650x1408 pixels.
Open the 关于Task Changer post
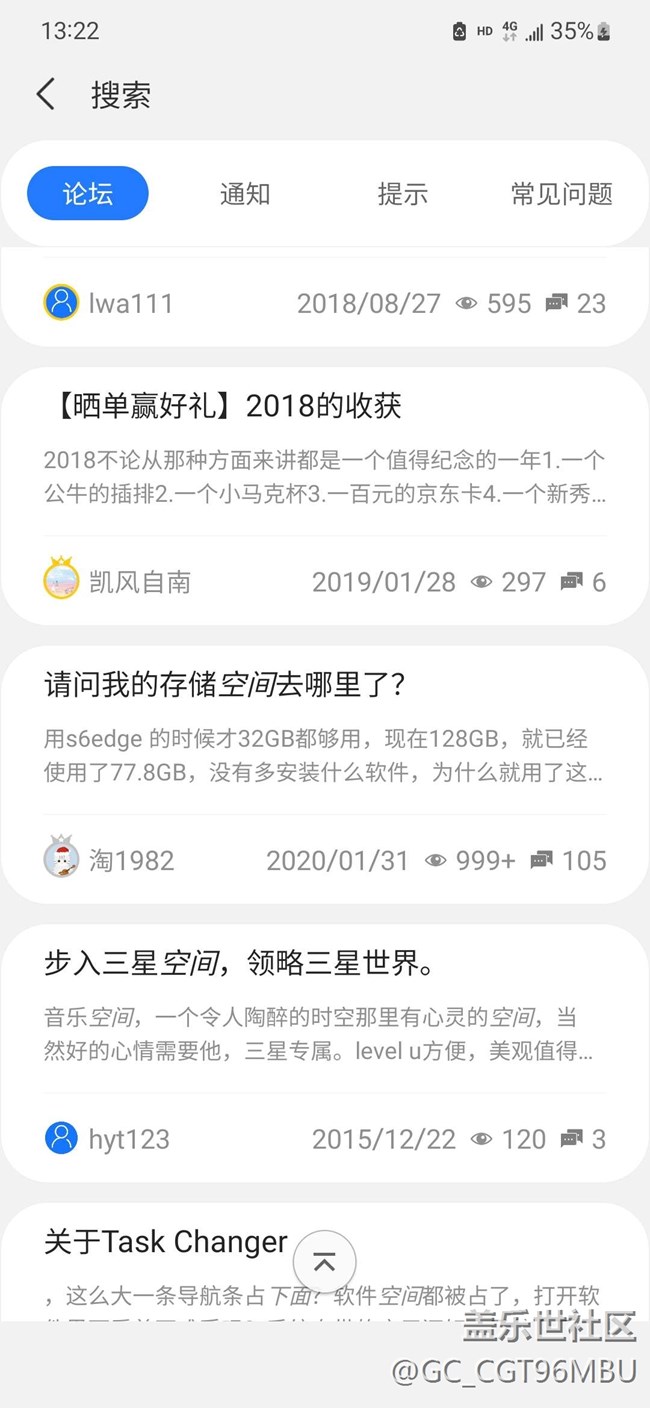(166, 1243)
